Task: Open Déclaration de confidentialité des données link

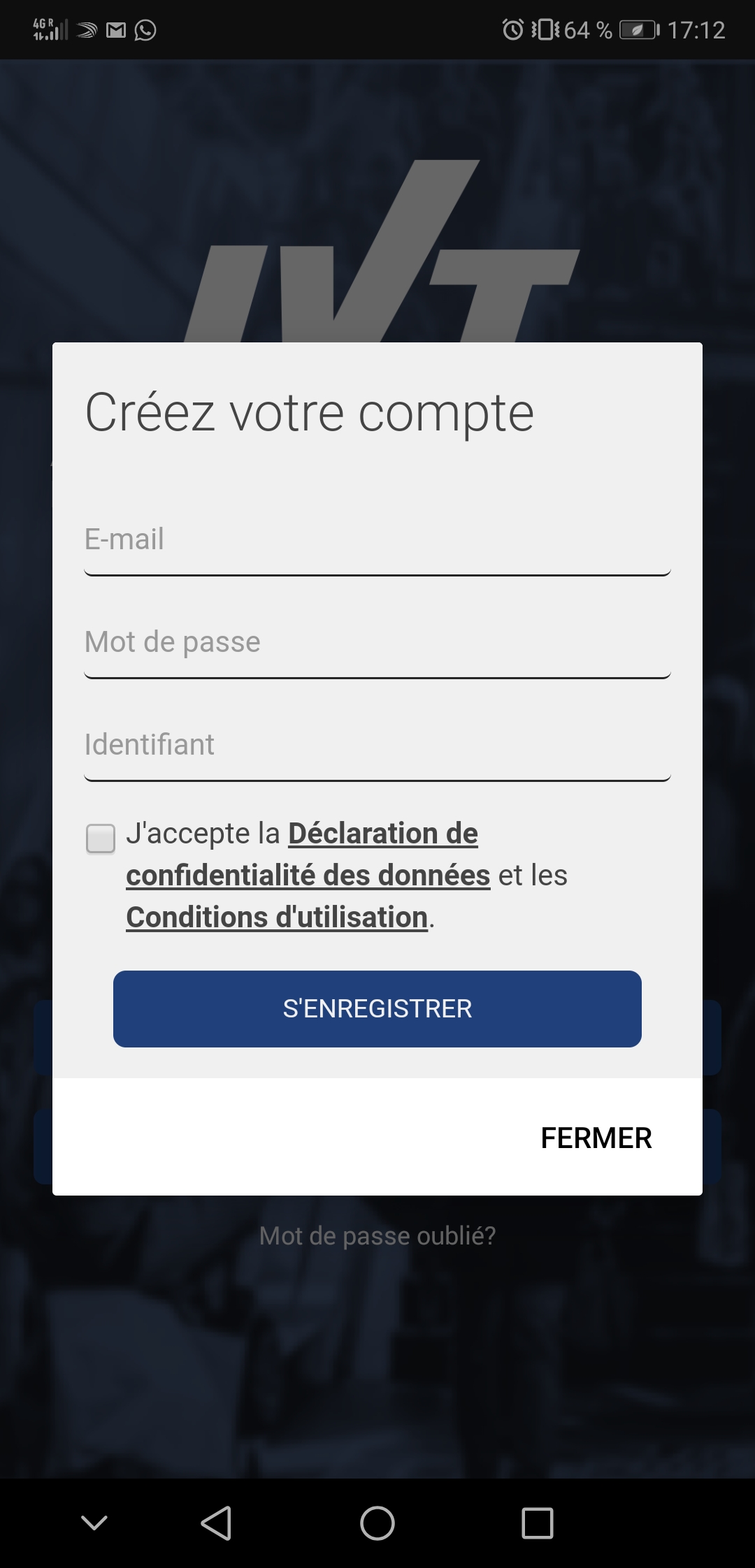Action: click(x=308, y=854)
